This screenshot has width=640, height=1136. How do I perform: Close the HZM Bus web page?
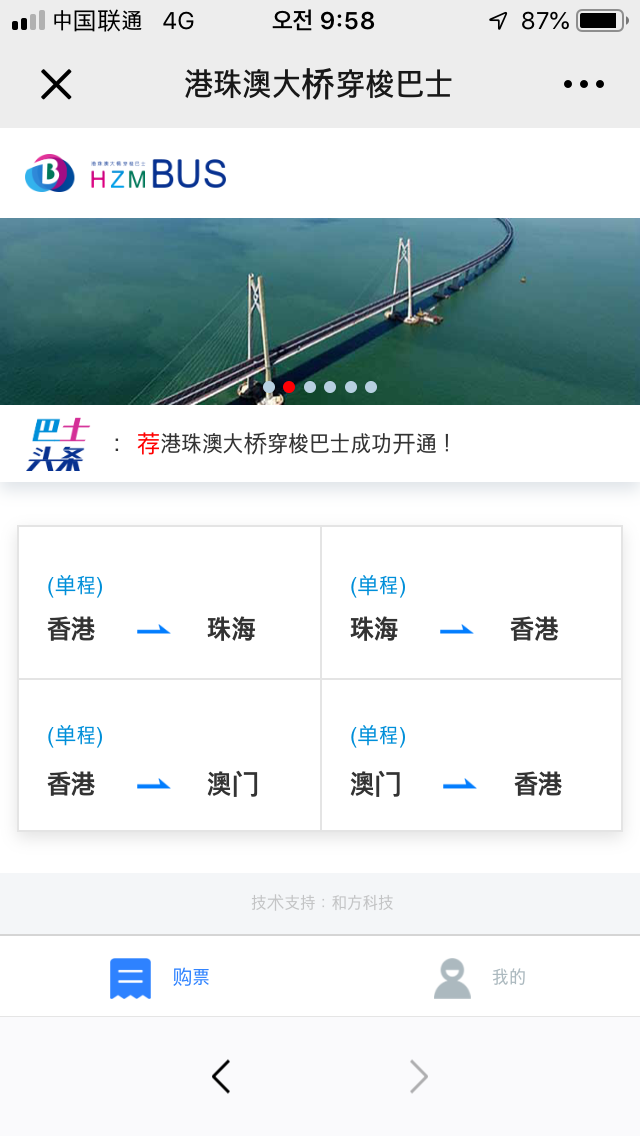56,84
